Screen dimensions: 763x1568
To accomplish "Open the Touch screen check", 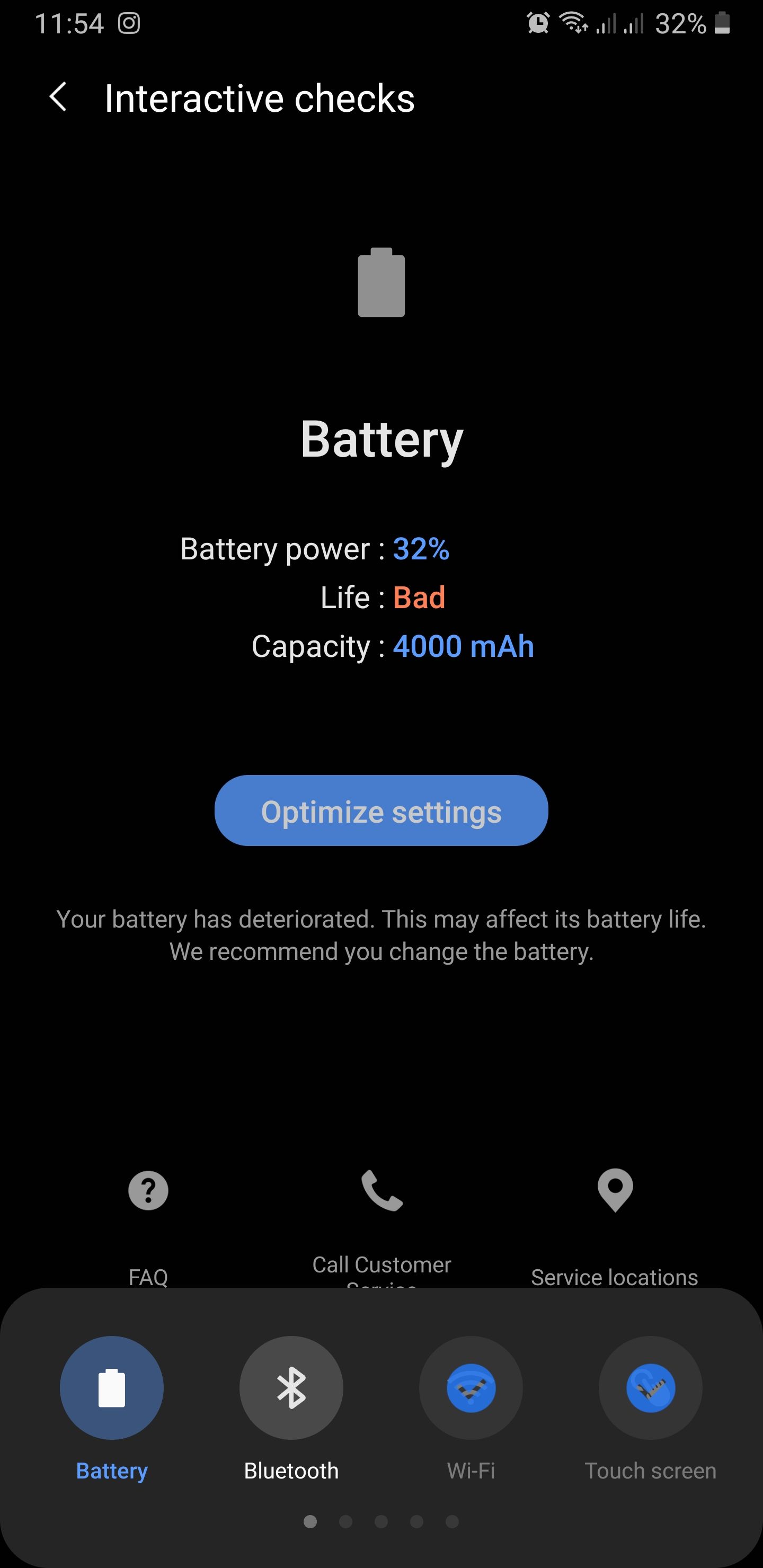I will pyautogui.click(x=650, y=1388).
